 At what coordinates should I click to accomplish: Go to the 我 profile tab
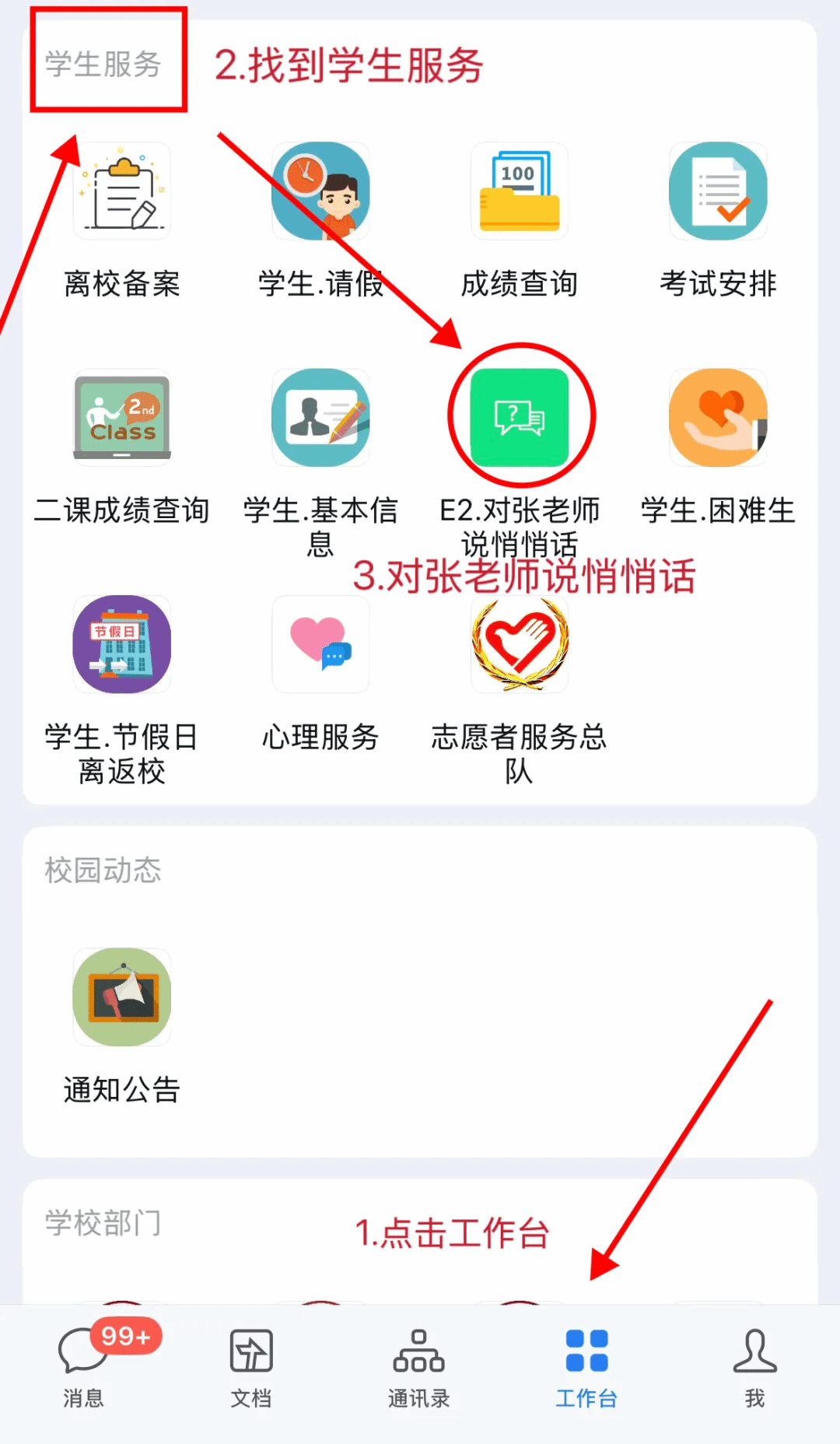point(754,1366)
